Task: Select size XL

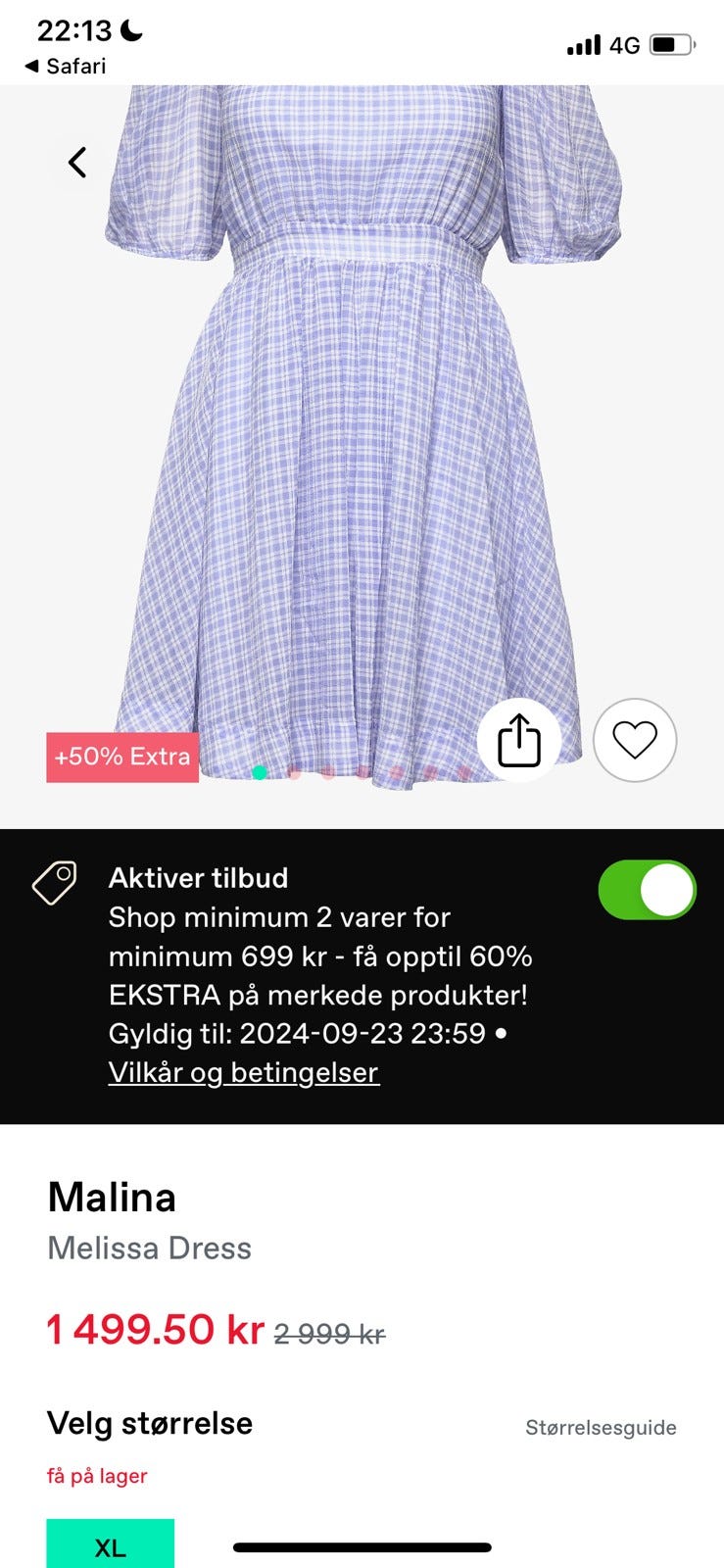Action: pyautogui.click(x=110, y=1548)
